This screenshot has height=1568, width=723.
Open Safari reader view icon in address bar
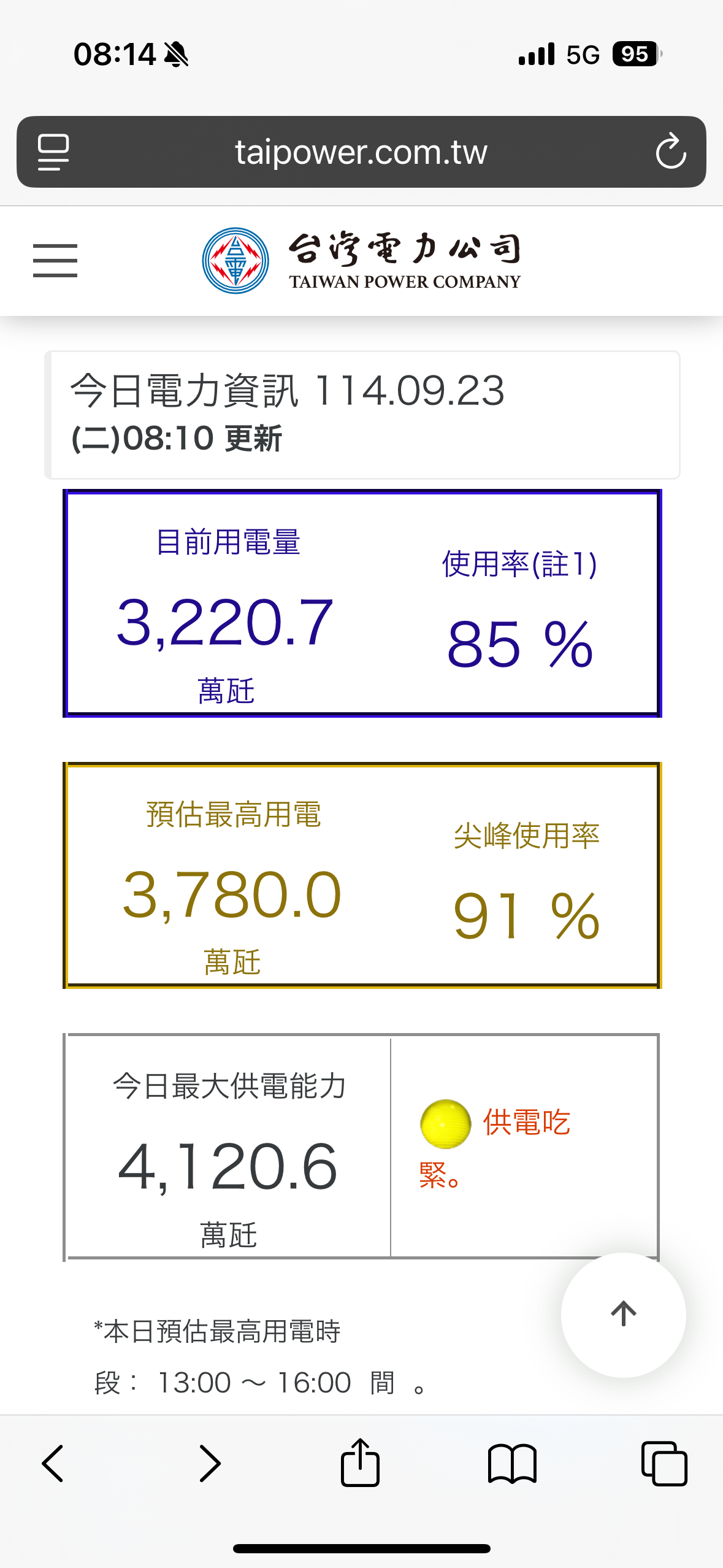[53, 152]
